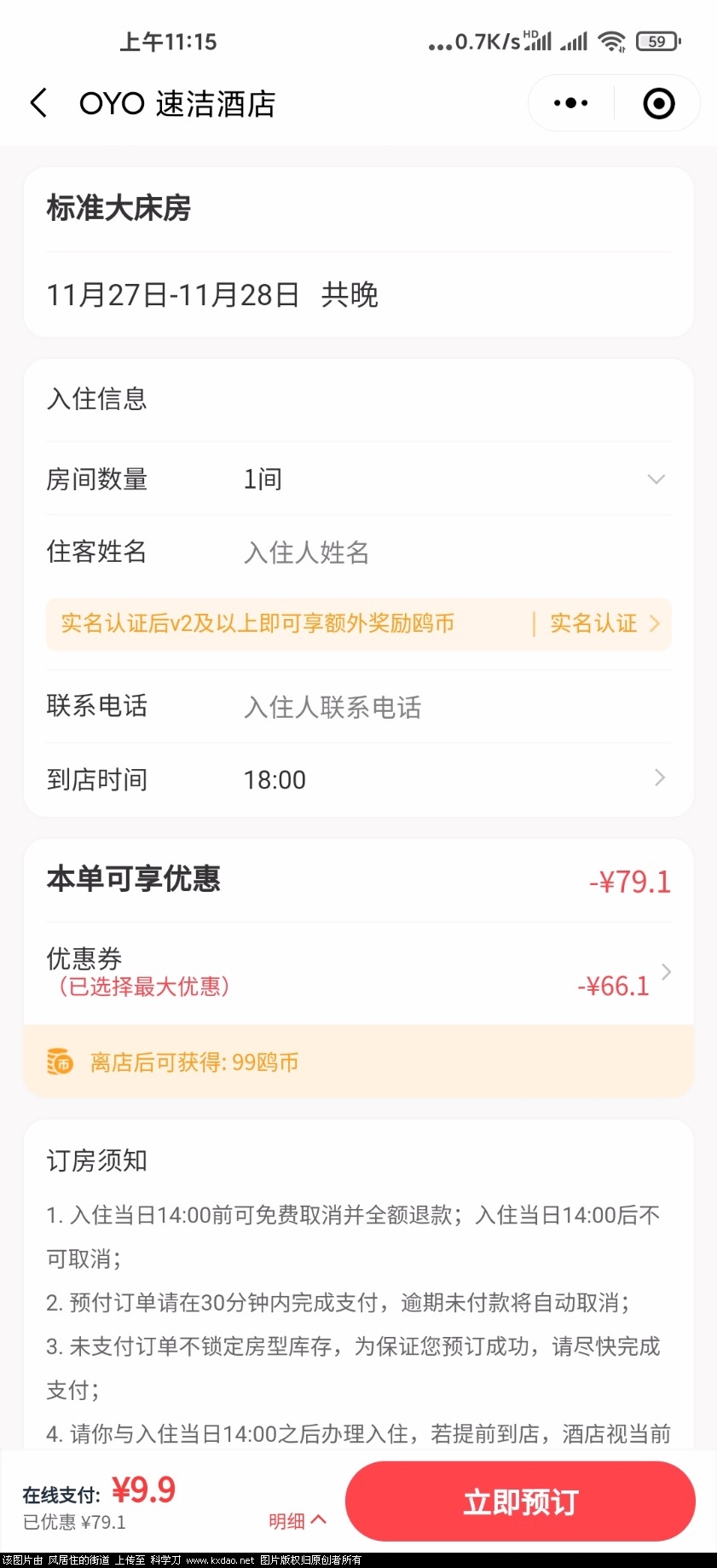
Task: Tap the battery indicator showing 59
Action: tap(653, 39)
